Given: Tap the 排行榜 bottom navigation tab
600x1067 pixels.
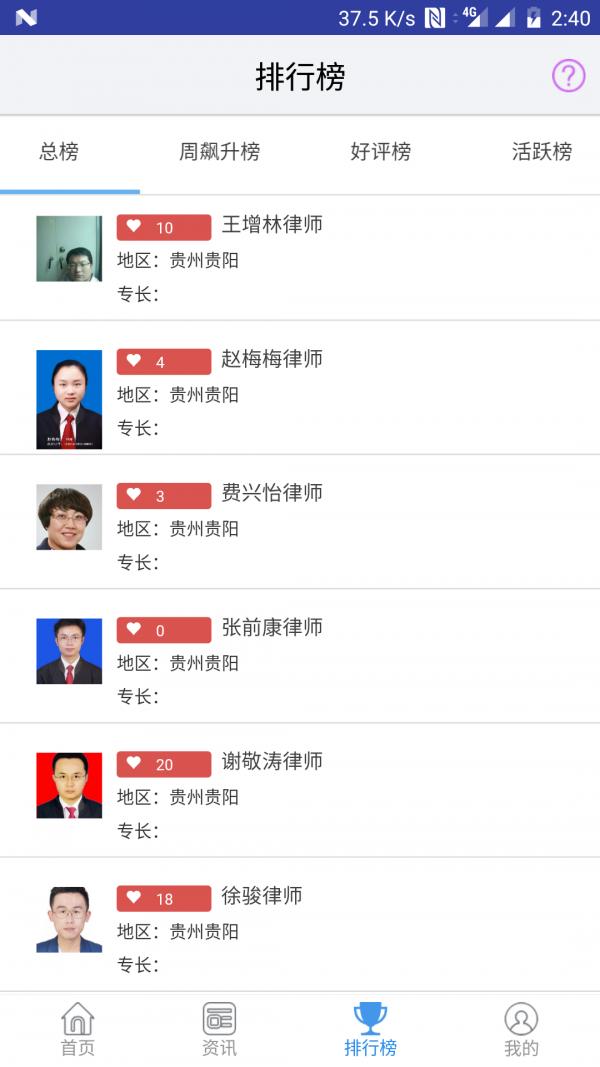Looking at the screenshot, I should coord(370,1030).
